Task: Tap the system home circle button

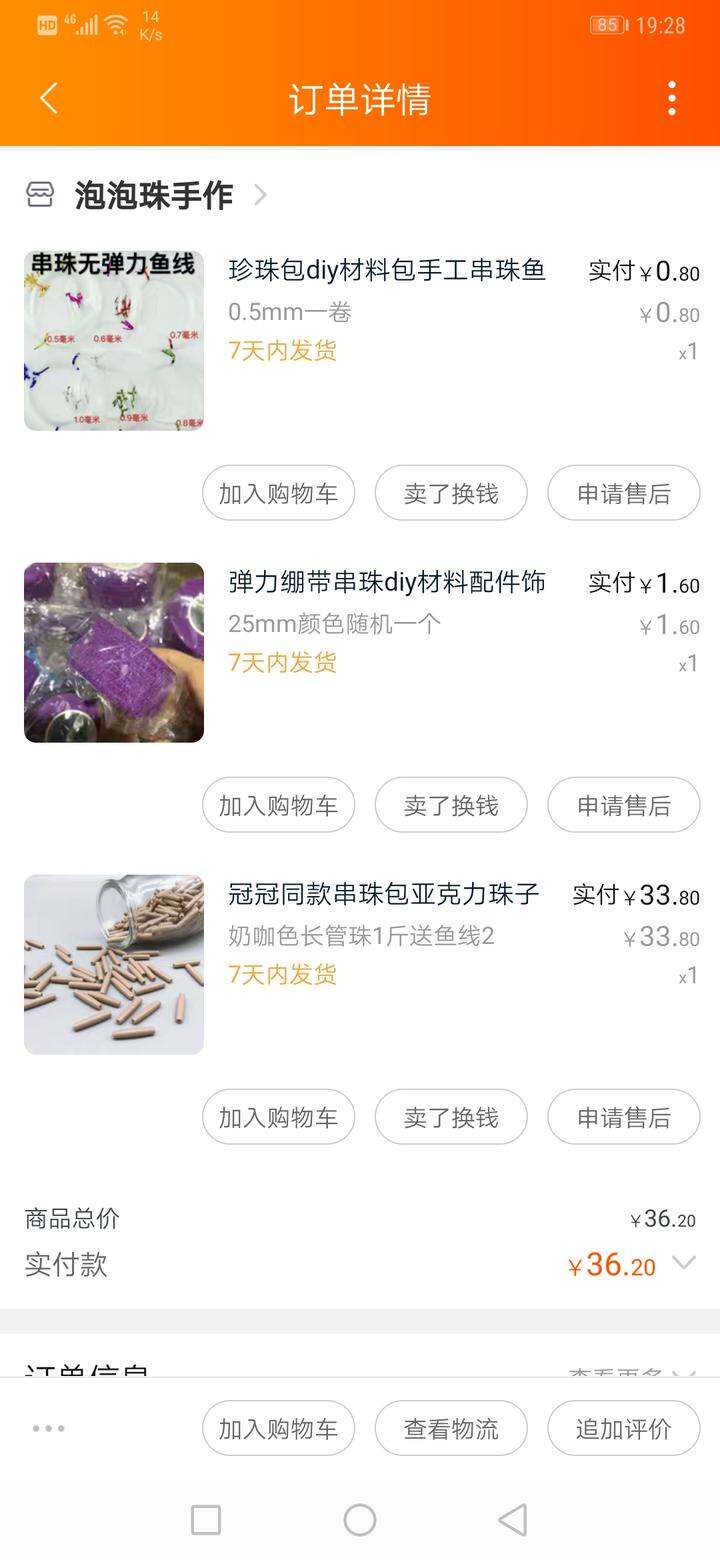Action: [360, 1520]
